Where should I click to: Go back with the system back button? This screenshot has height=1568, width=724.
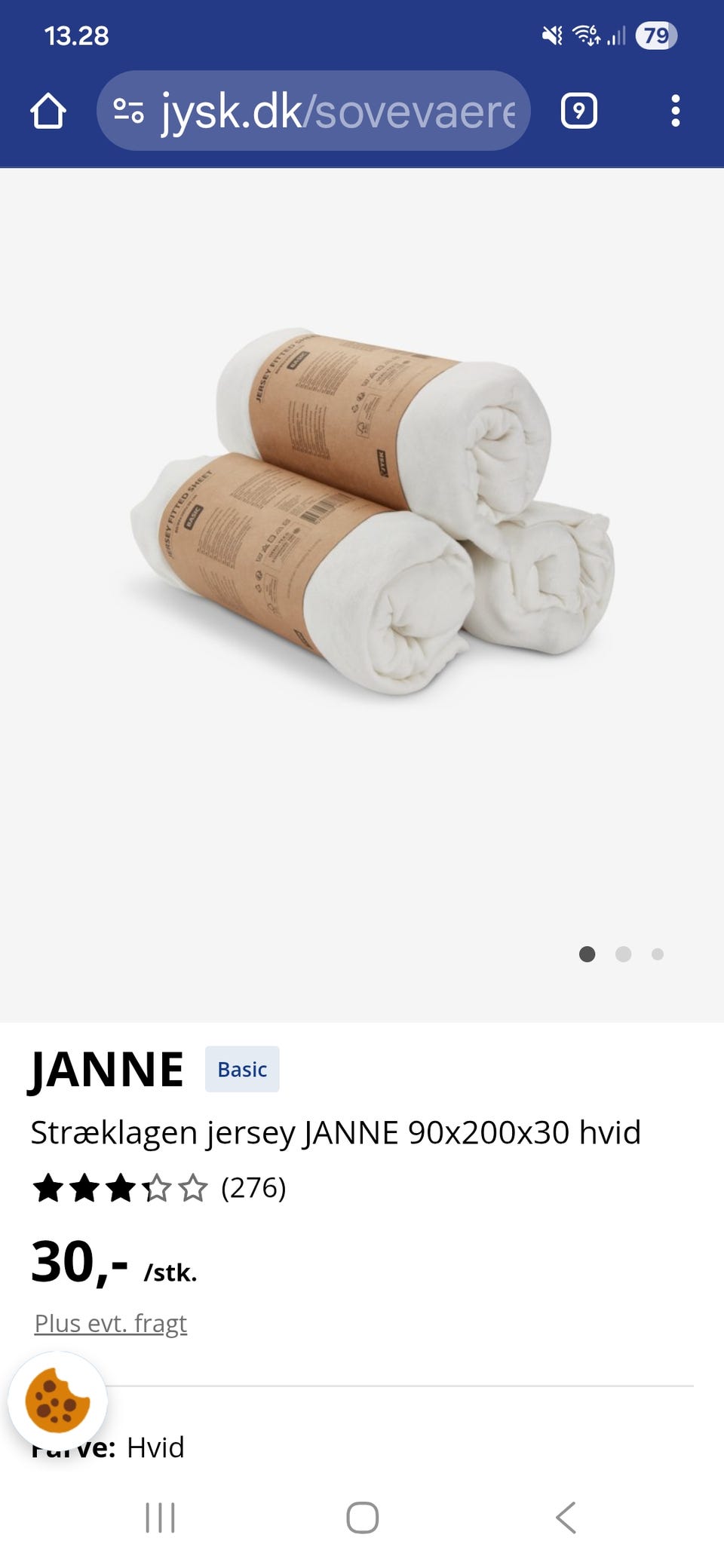tap(566, 1517)
